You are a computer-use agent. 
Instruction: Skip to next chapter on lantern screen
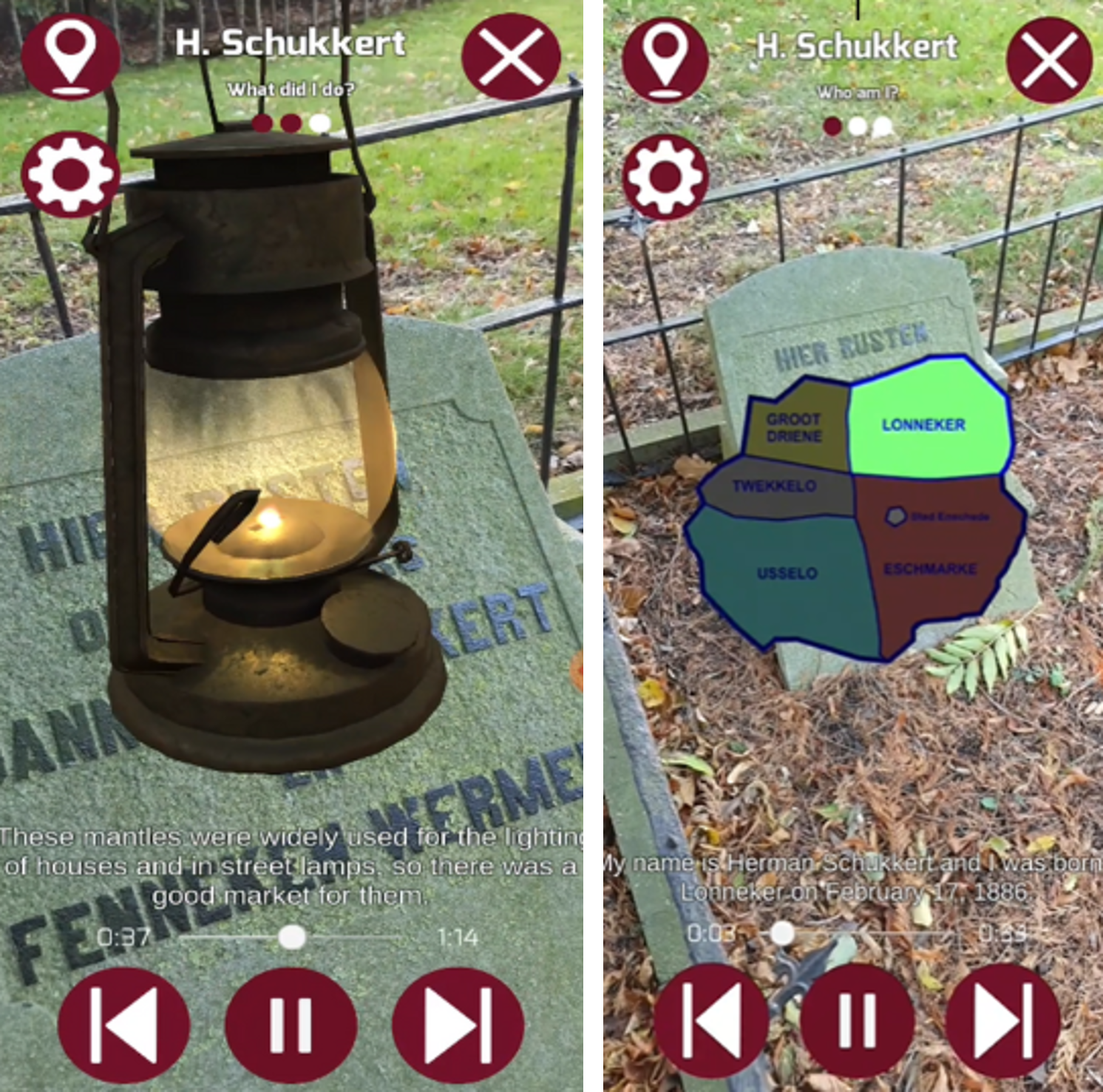click(x=458, y=1025)
